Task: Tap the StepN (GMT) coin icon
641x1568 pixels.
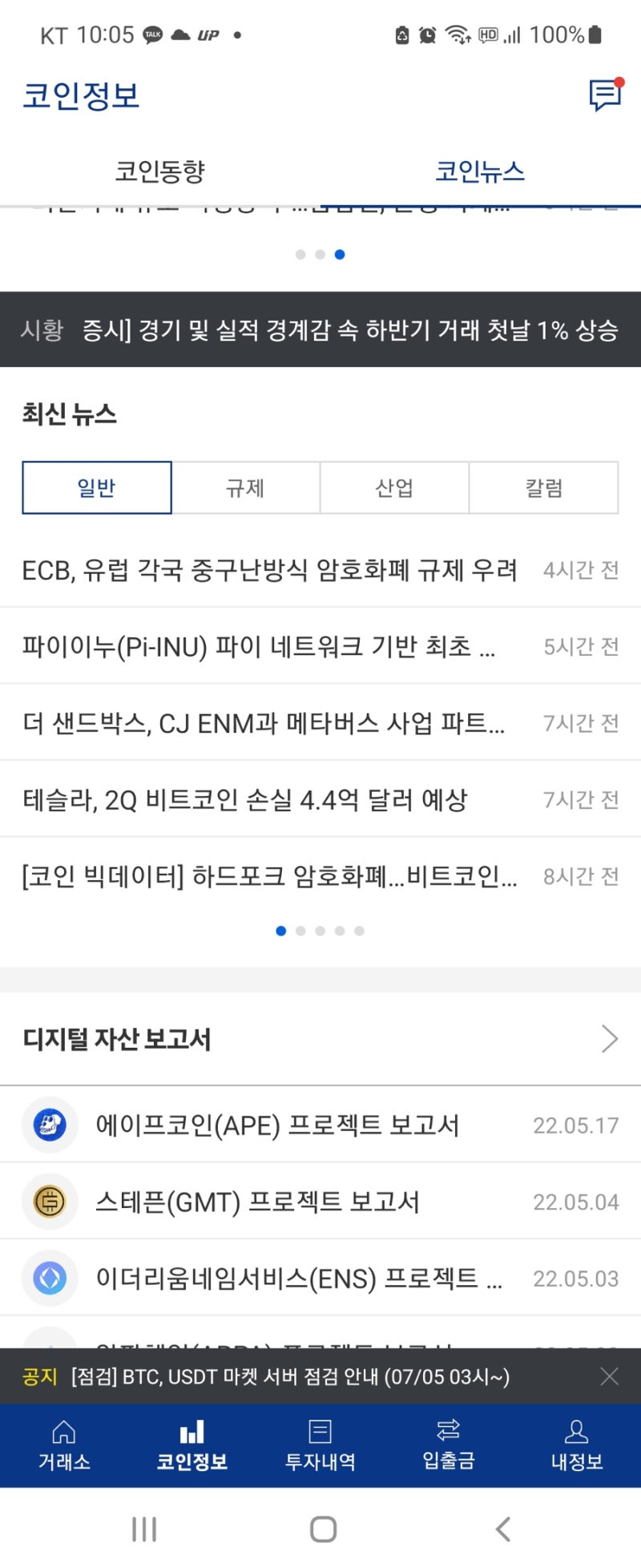Action: (x=49, y=1201)
